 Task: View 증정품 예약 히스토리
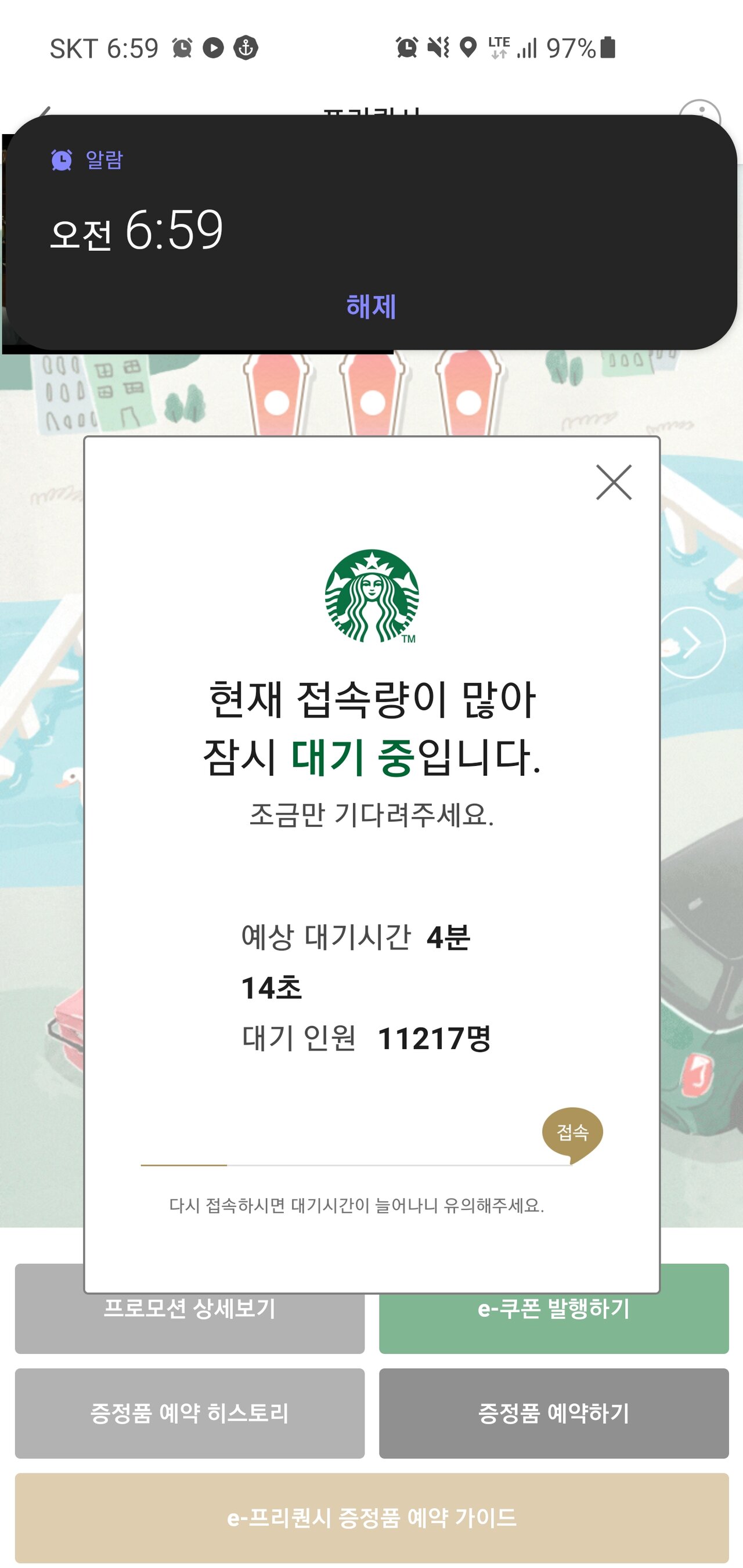tap(189, 1413)
